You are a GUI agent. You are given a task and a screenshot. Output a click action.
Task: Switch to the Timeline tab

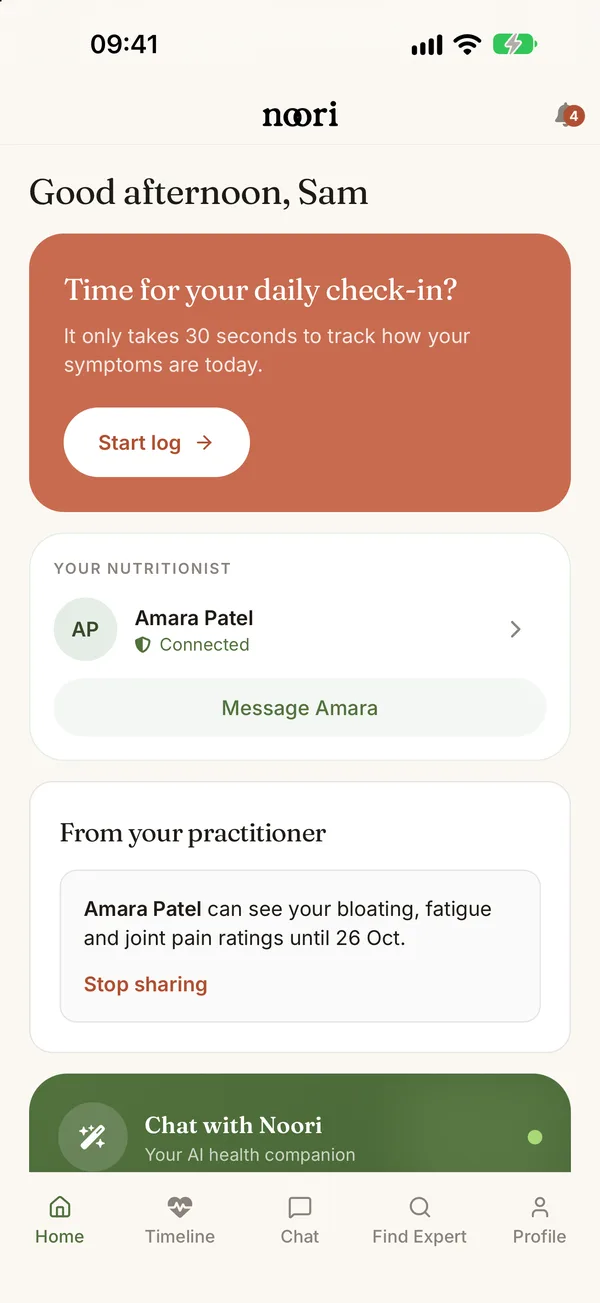pyautogui.click(x=180, y=1220)
